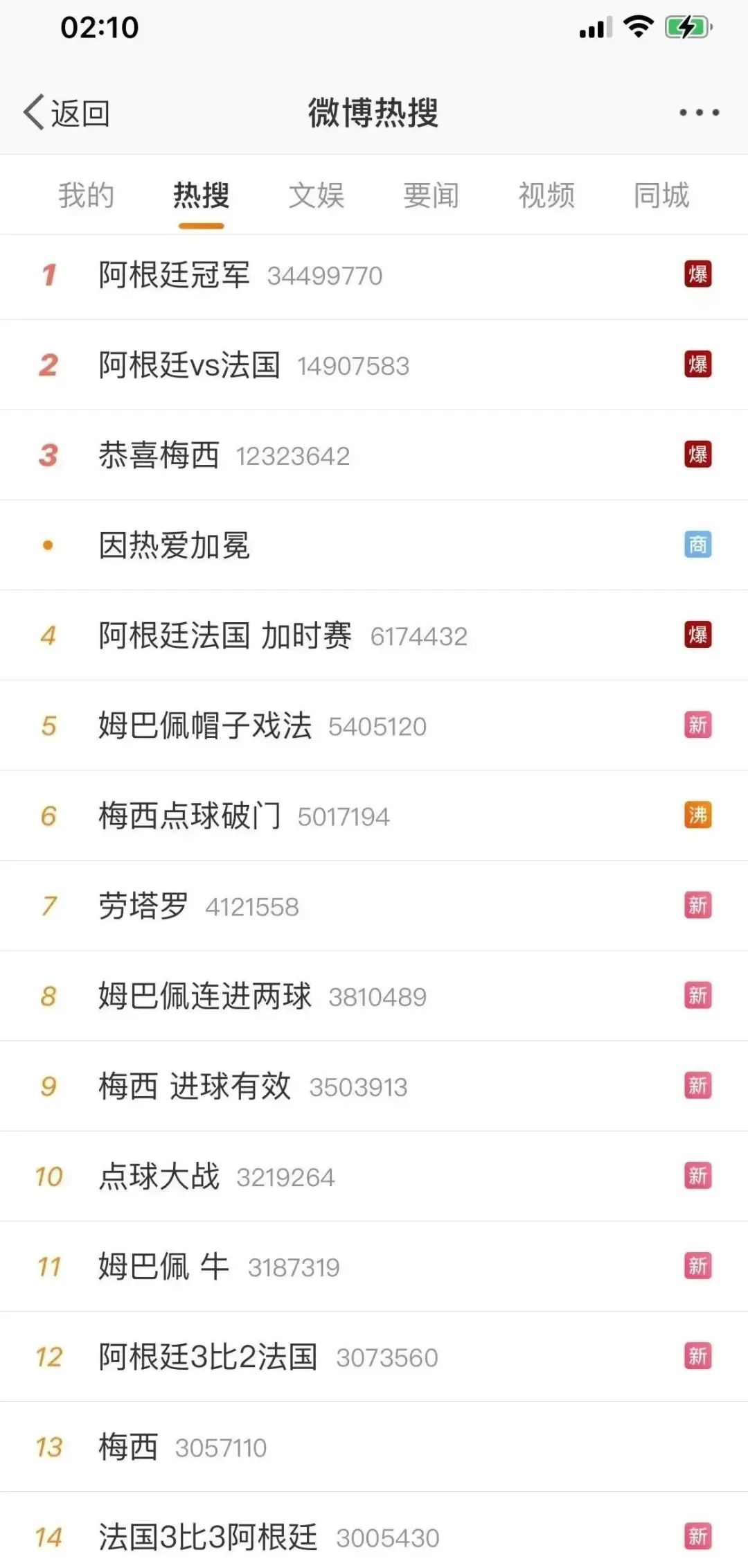Open 法国3比3阿根廷 hot search

tap(208, 1536)
